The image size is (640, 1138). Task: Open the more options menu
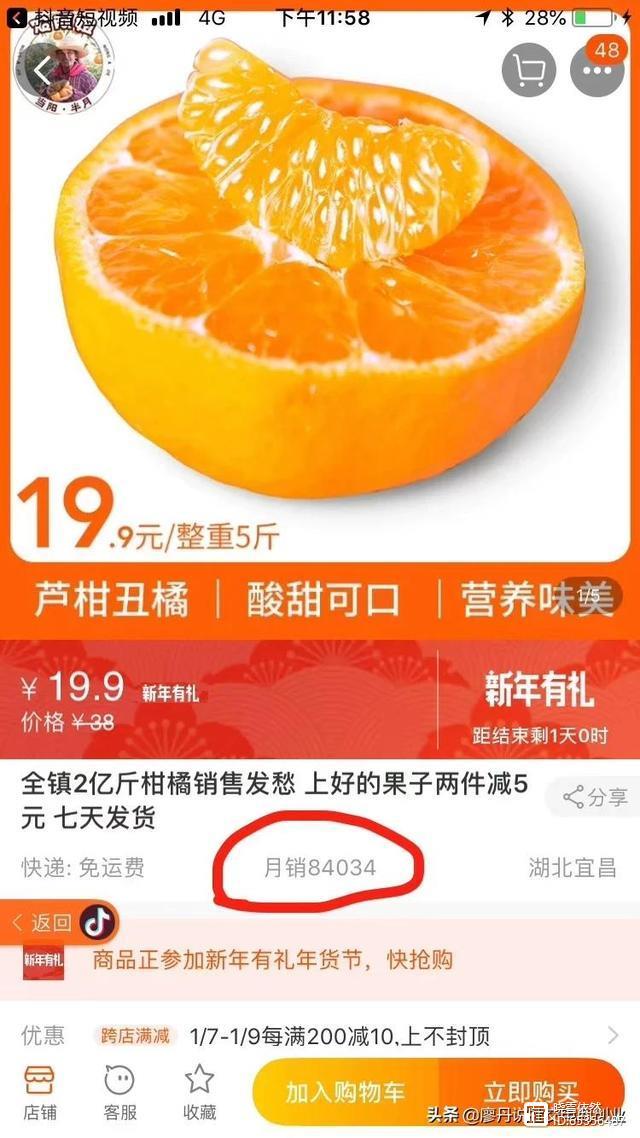tap(597, 70)
